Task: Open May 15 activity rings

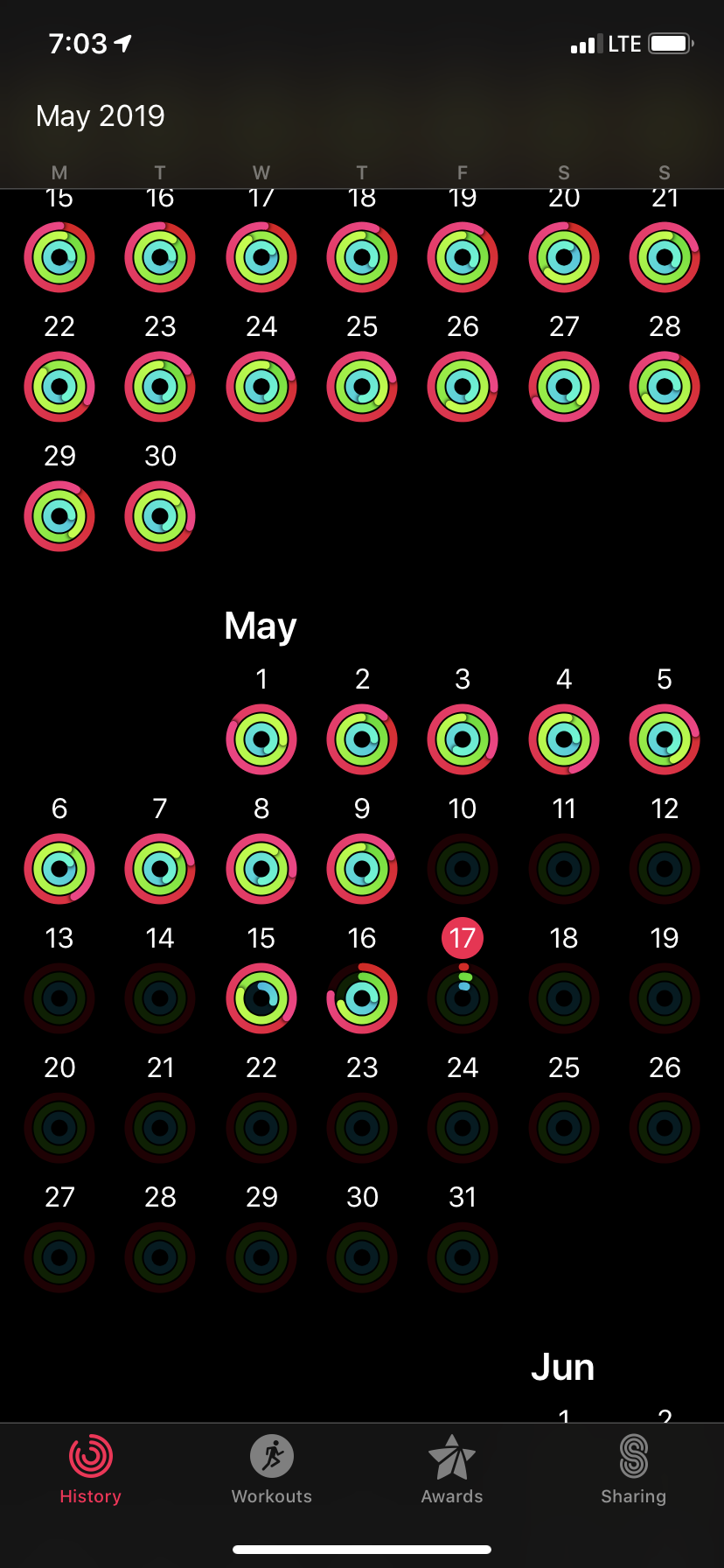Action: pyautogui.click(x=261, y=997)
